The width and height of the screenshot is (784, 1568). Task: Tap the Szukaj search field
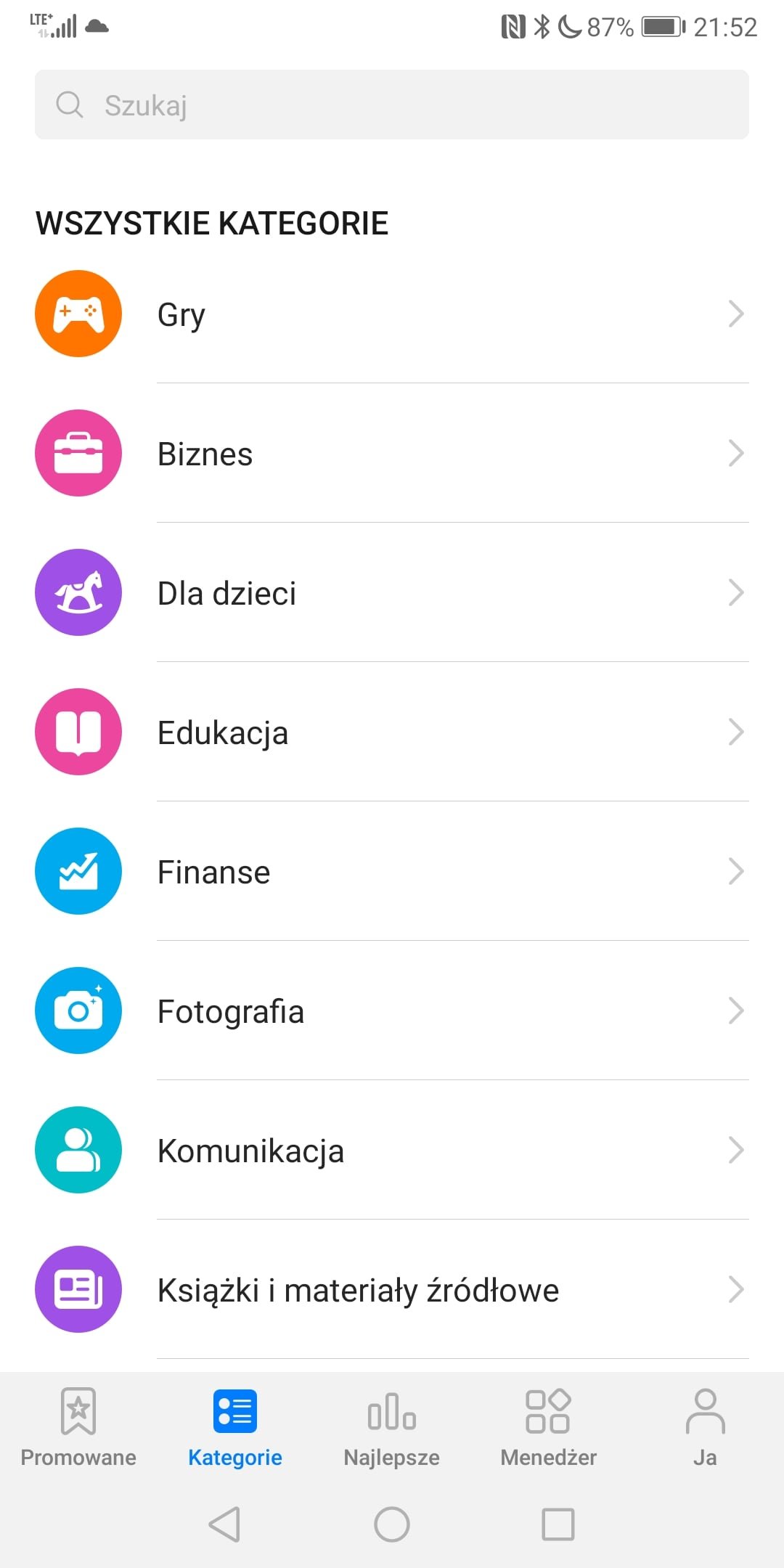point(392,105)
